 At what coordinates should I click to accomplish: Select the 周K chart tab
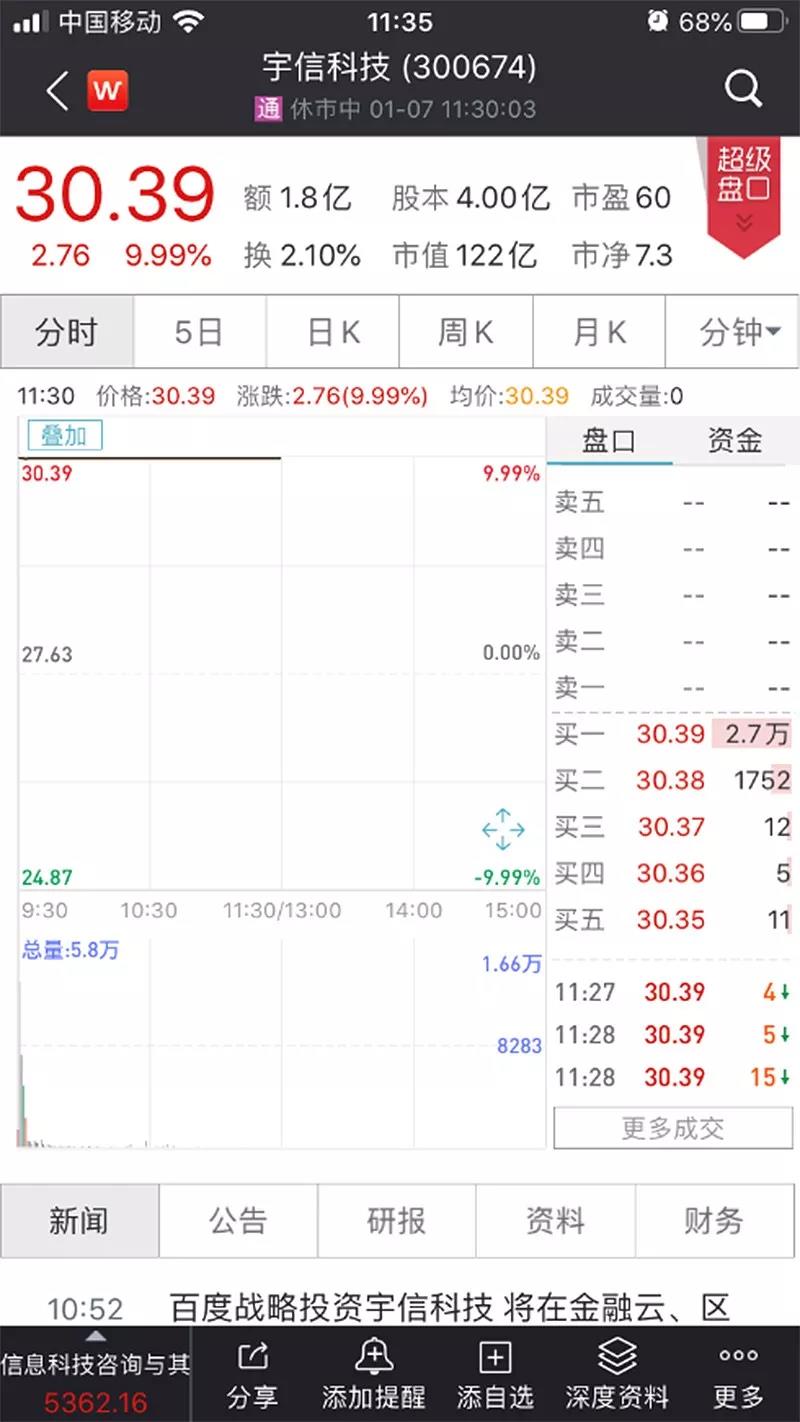466,332
